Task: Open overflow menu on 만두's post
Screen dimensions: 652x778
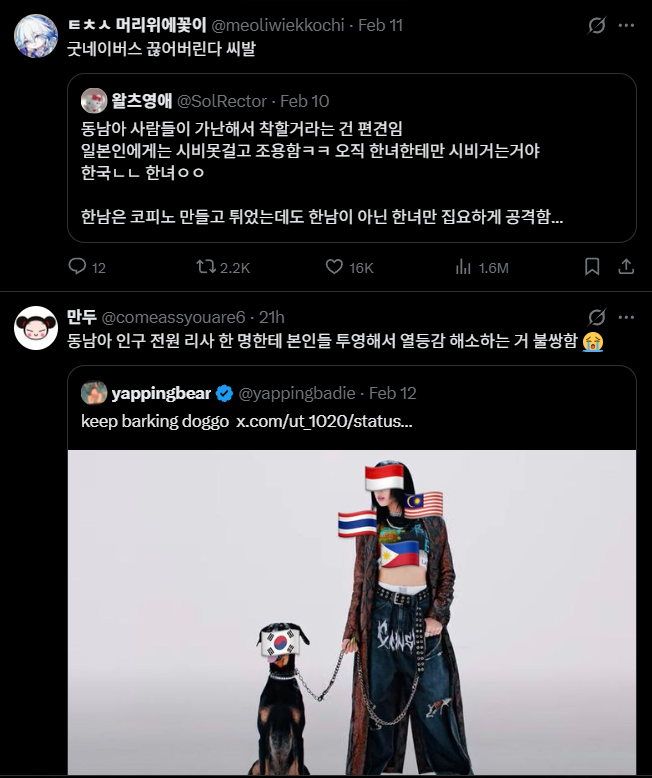Action: pyautogui.click(x=626, y=317)
